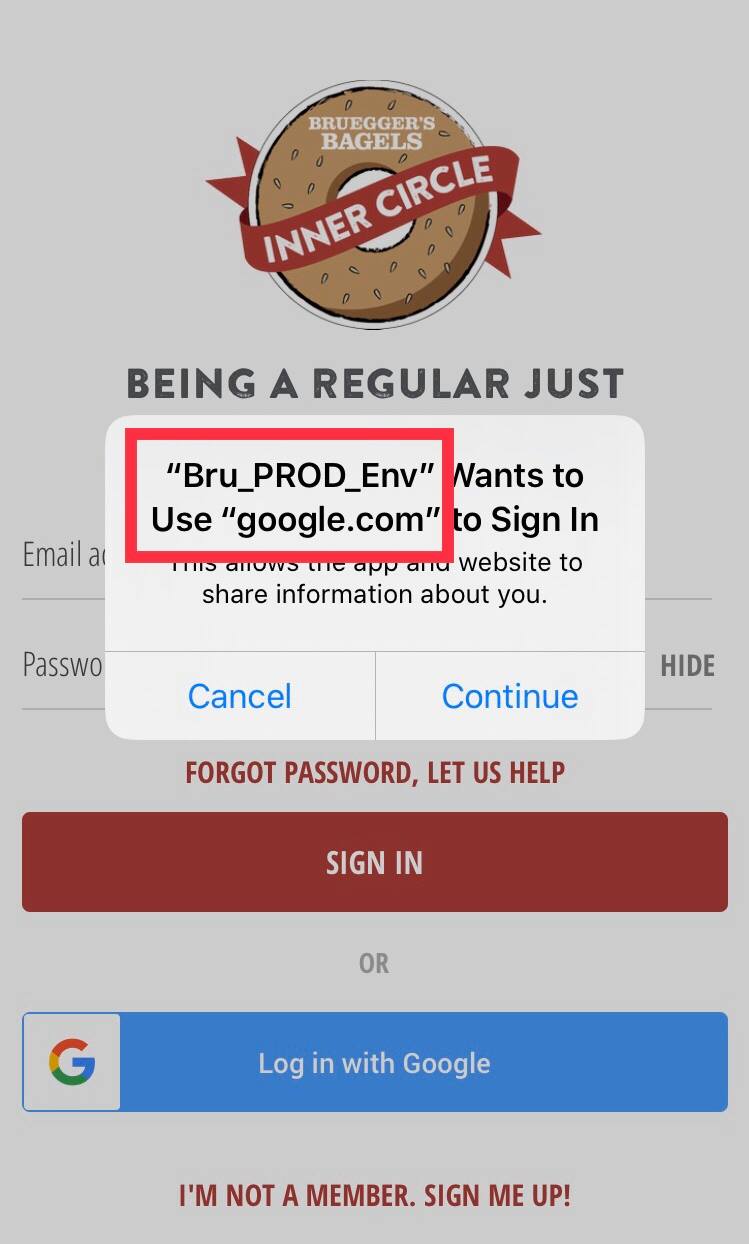Log in with Google
749x1244 pixels.
click(x=374, y=1062)
